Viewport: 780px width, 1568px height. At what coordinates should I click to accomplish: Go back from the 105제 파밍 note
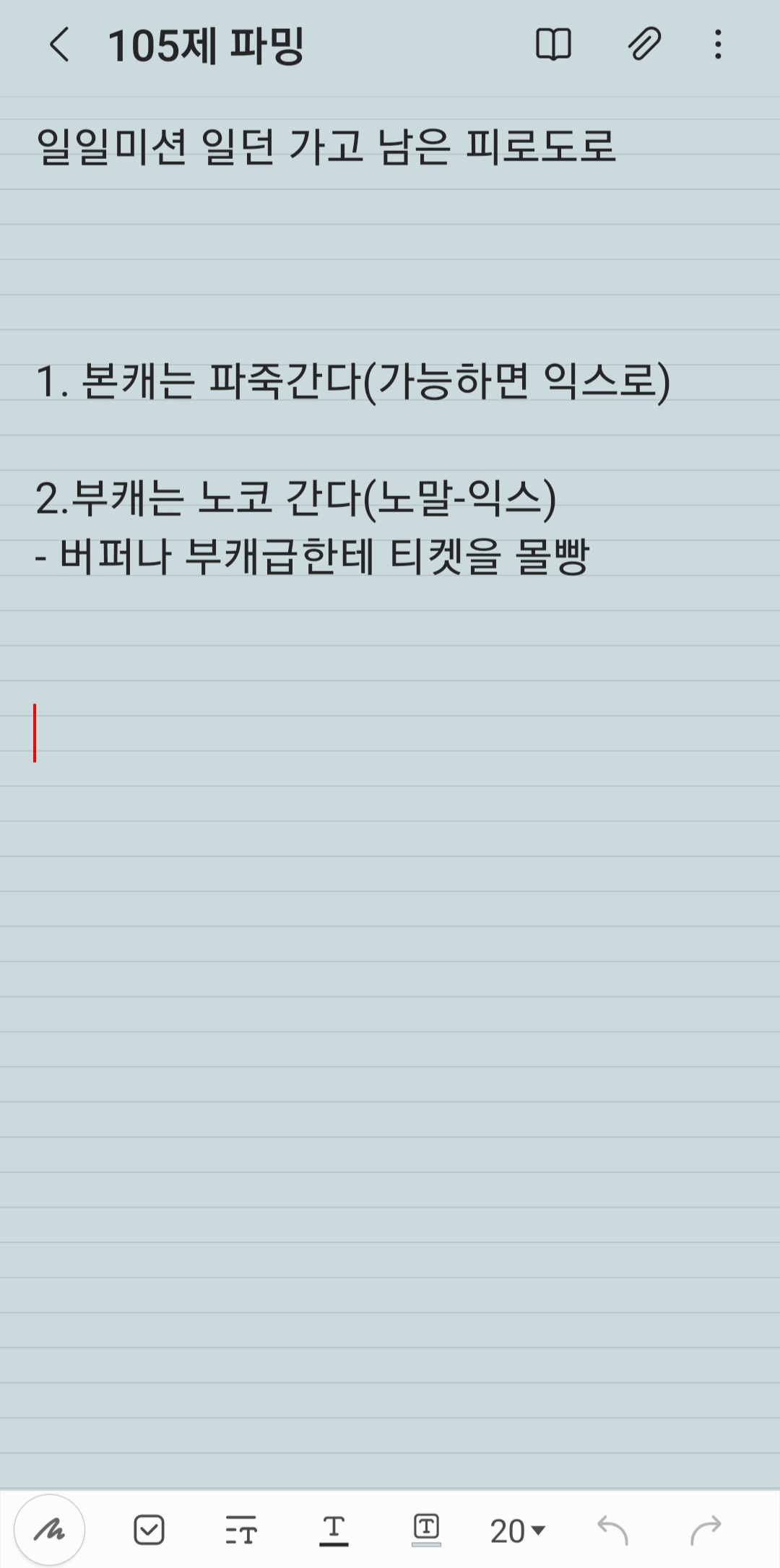pos(60,45)
